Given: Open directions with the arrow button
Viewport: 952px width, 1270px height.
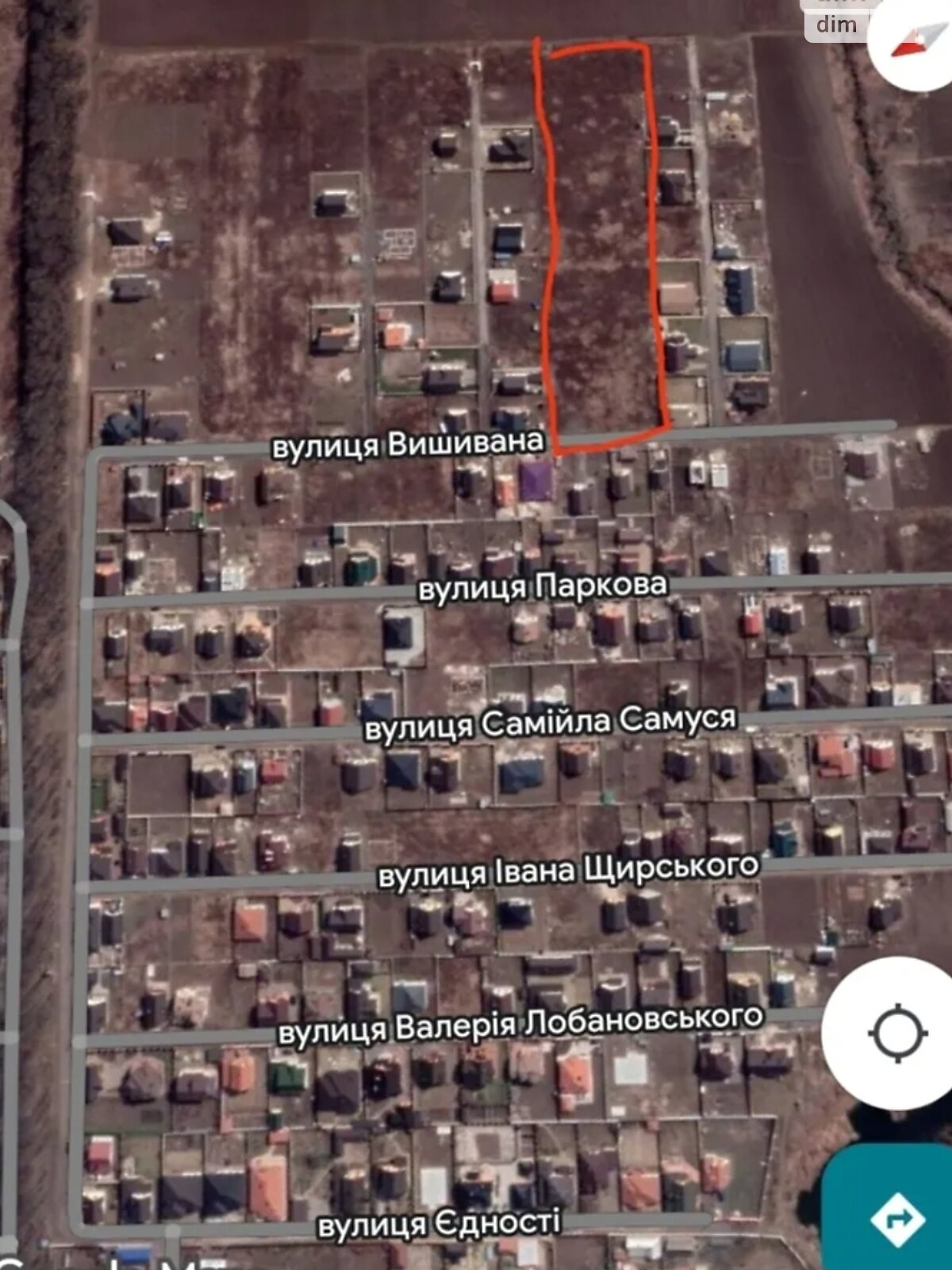Looking at the screenshot, I should (896, 1217).
